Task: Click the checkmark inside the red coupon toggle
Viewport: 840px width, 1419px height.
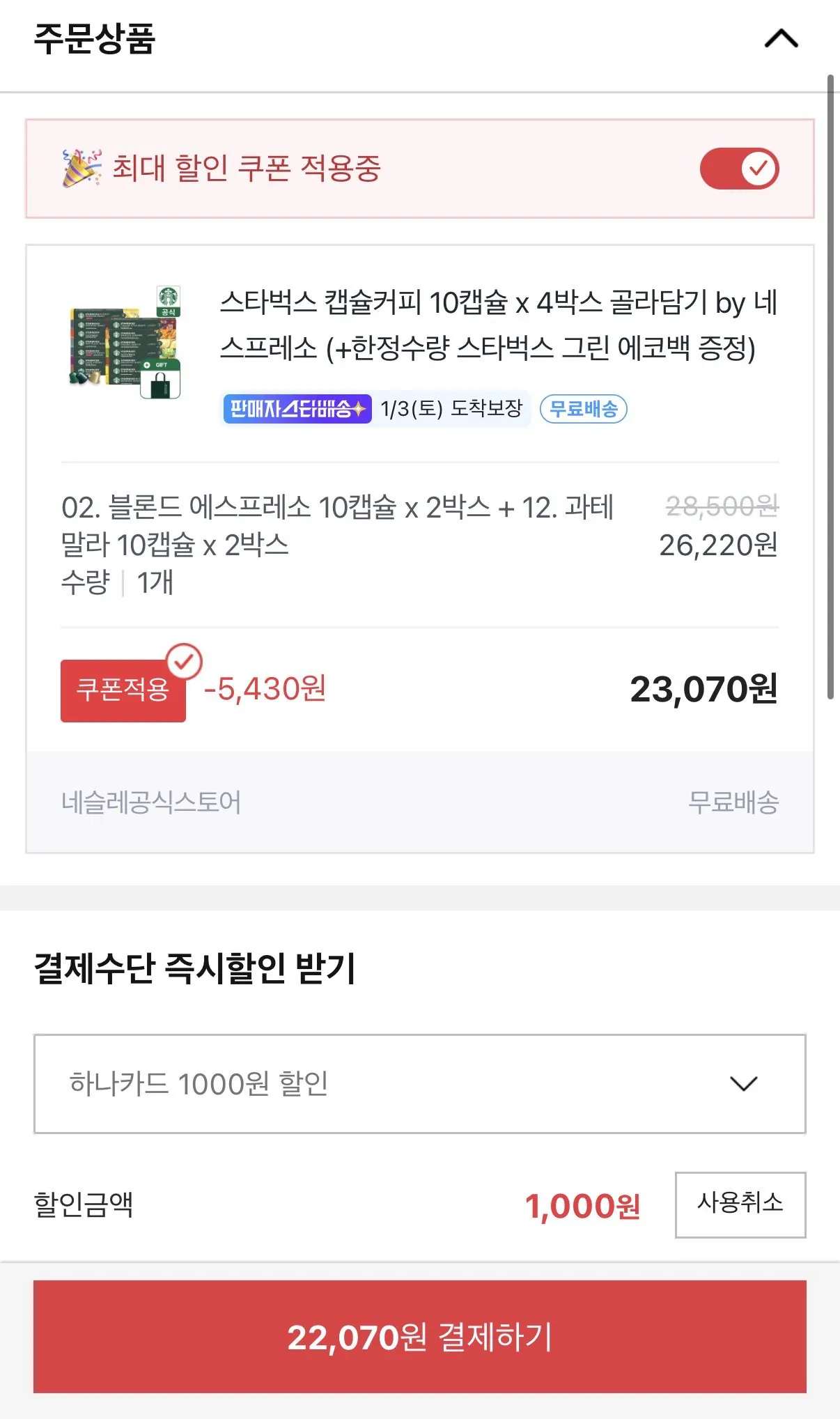Action: [759, 167]
